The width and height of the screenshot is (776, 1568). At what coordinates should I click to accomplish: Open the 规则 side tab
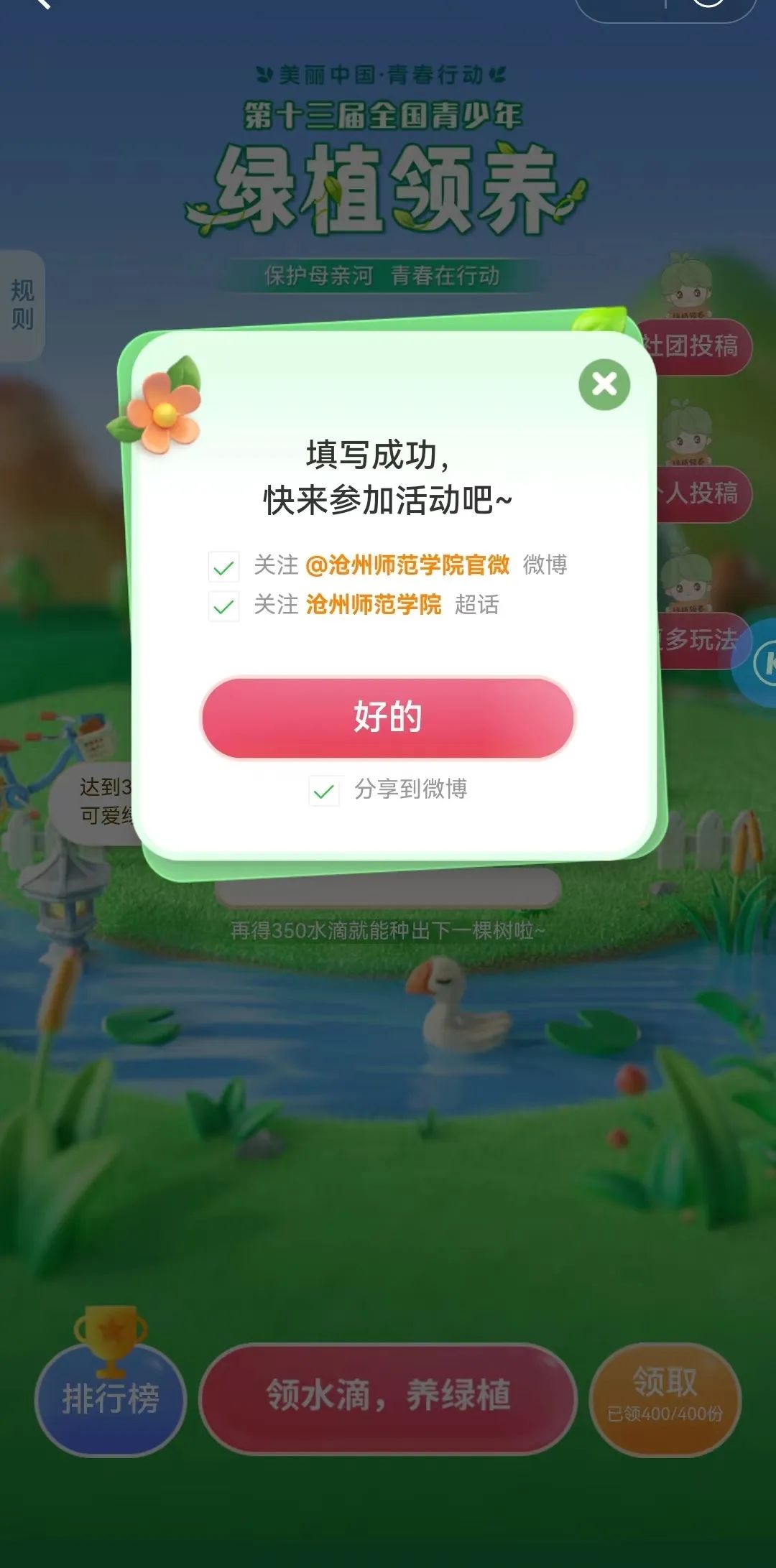22,305
